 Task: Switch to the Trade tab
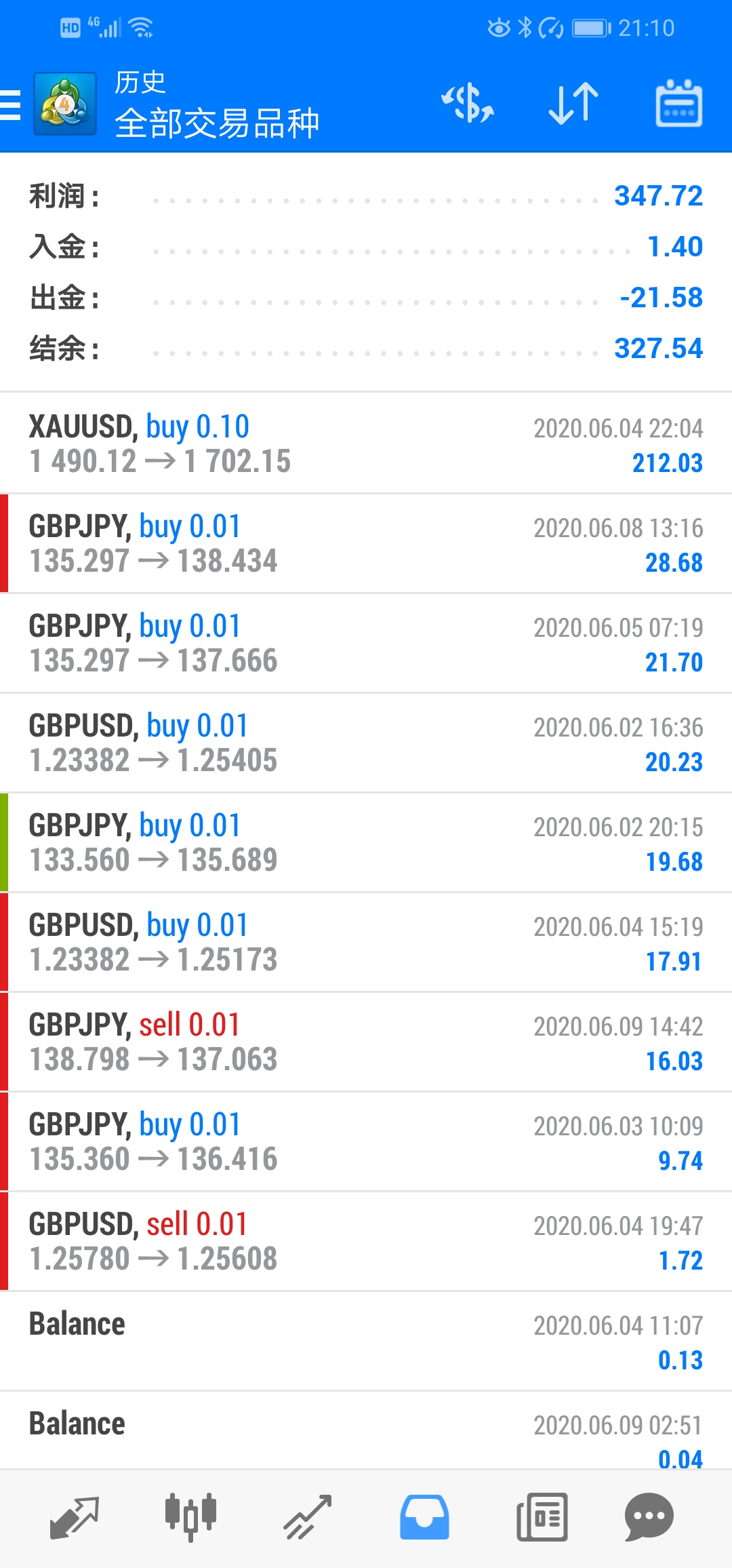[307, 1517]
